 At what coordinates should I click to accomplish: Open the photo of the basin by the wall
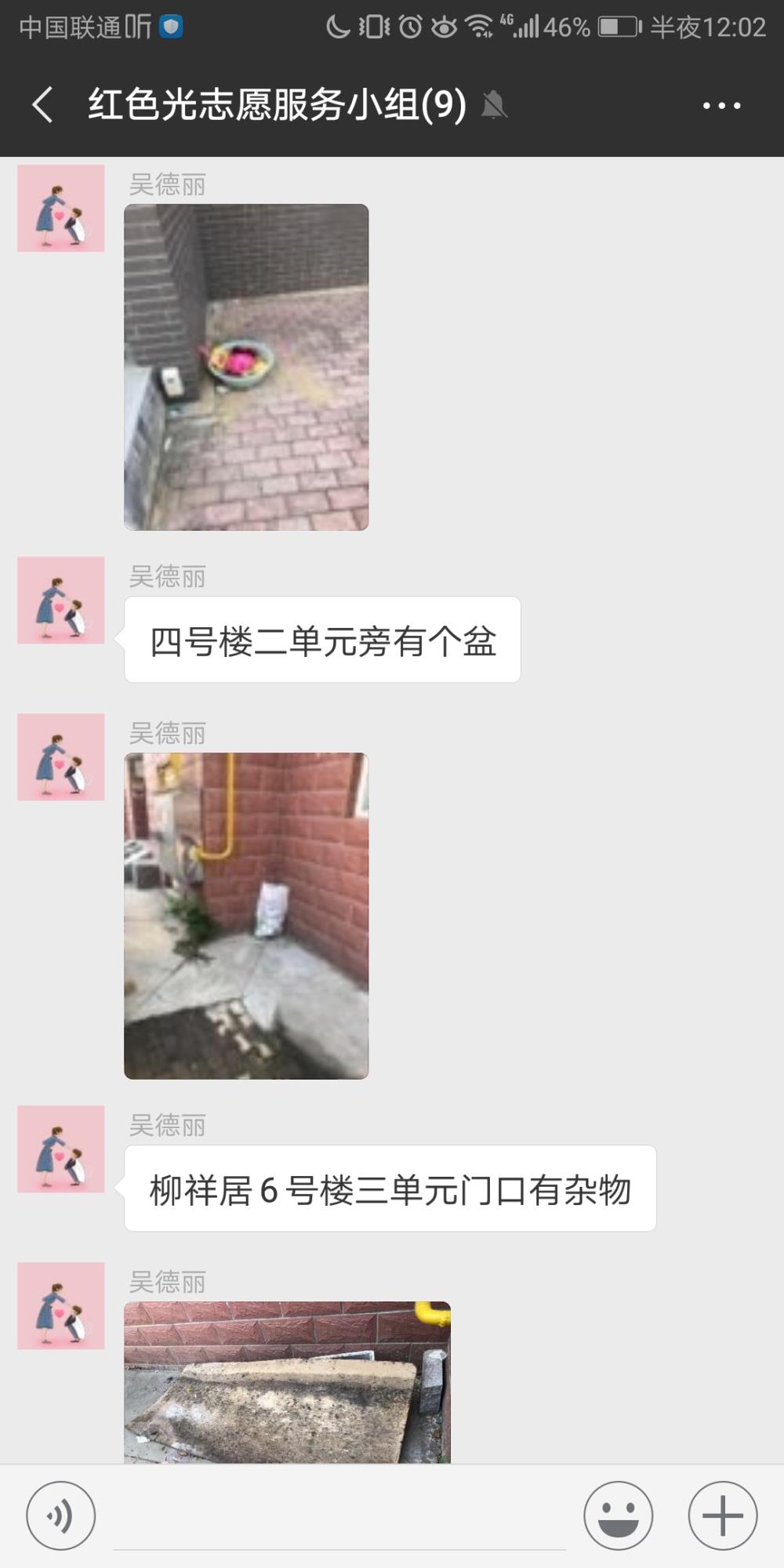246,367
